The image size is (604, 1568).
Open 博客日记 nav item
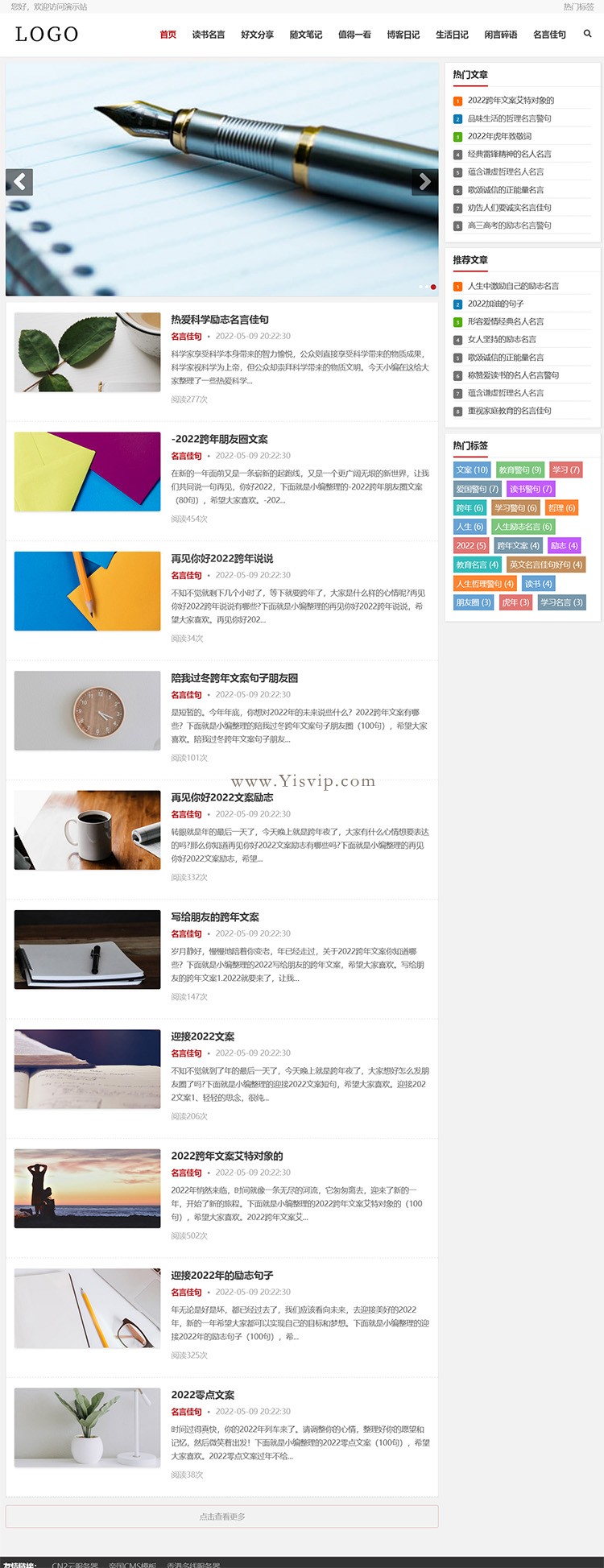pyautogui.click(x=403, y=35)
